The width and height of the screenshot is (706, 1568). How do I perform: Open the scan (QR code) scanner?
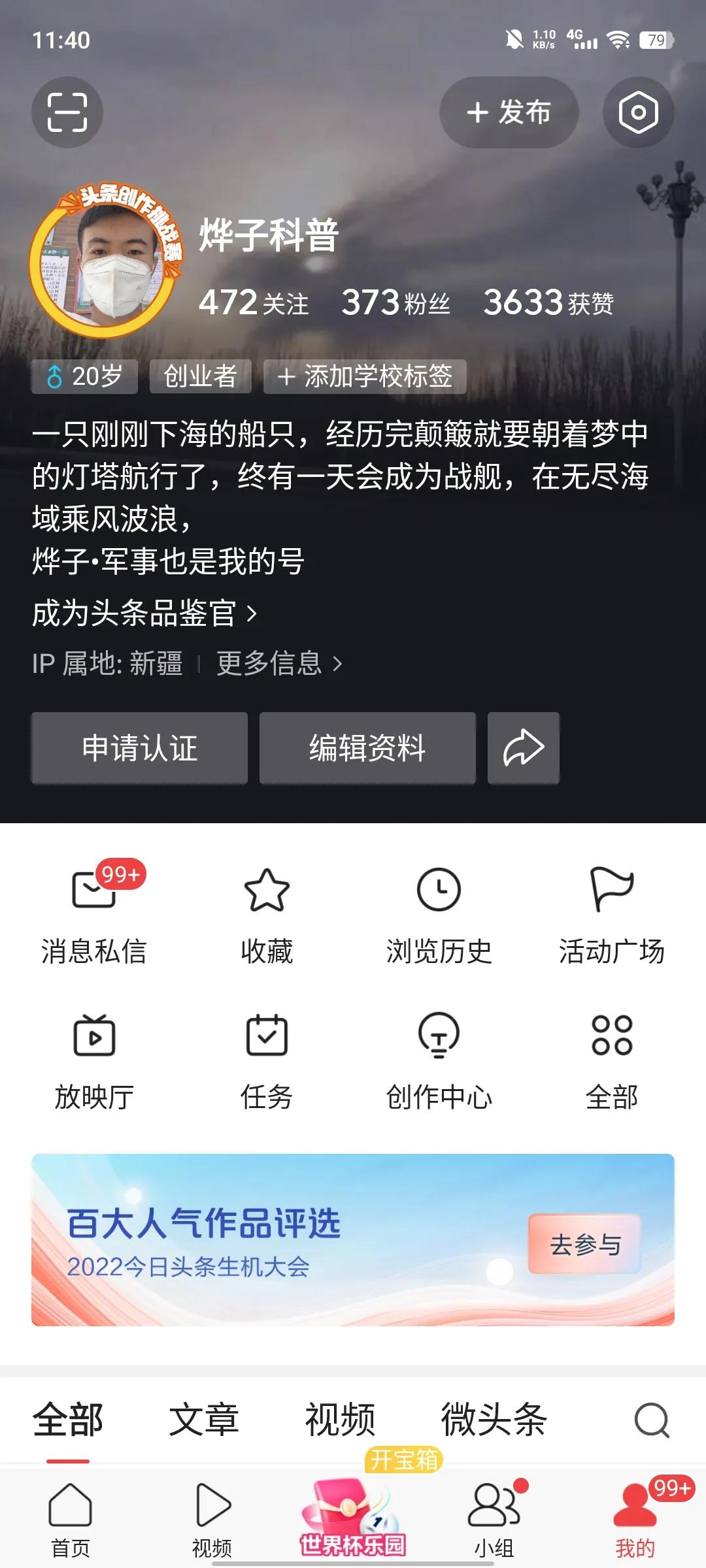(67, 112)
